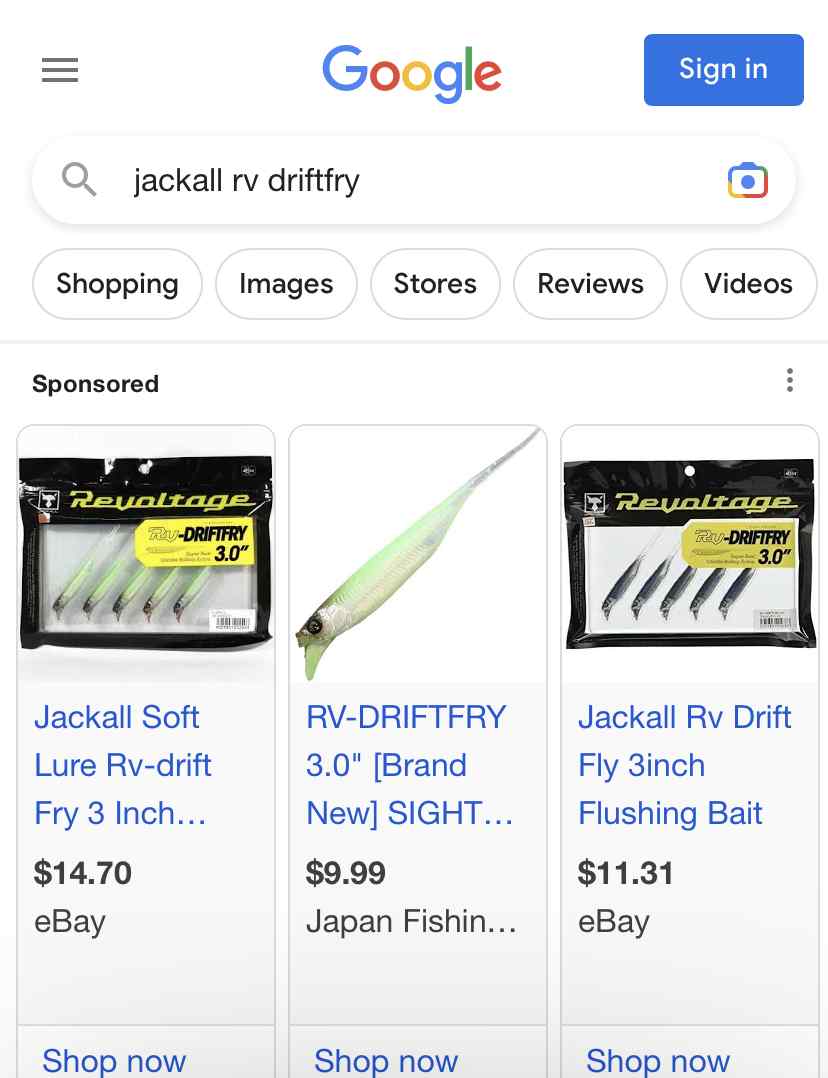This screenshot has height=1078, width=828.
Task: Open the $14.70 Jackall Soft Lure listing
Action: [x=122, y=765]
